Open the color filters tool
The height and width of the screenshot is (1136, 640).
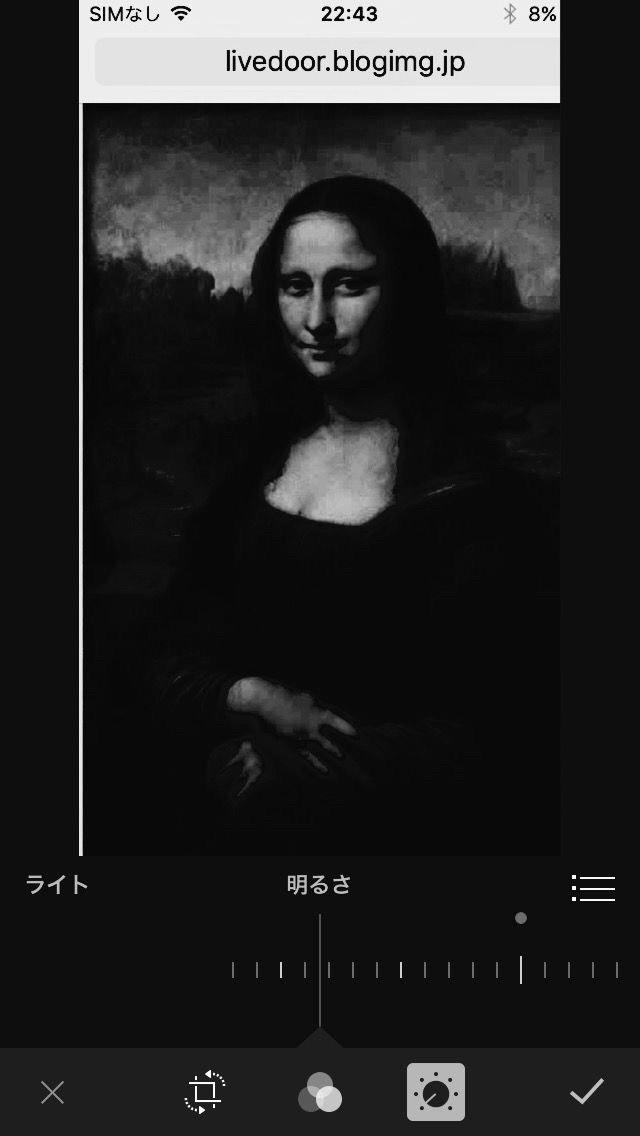pyautogui.click(x=320, y=1093)
